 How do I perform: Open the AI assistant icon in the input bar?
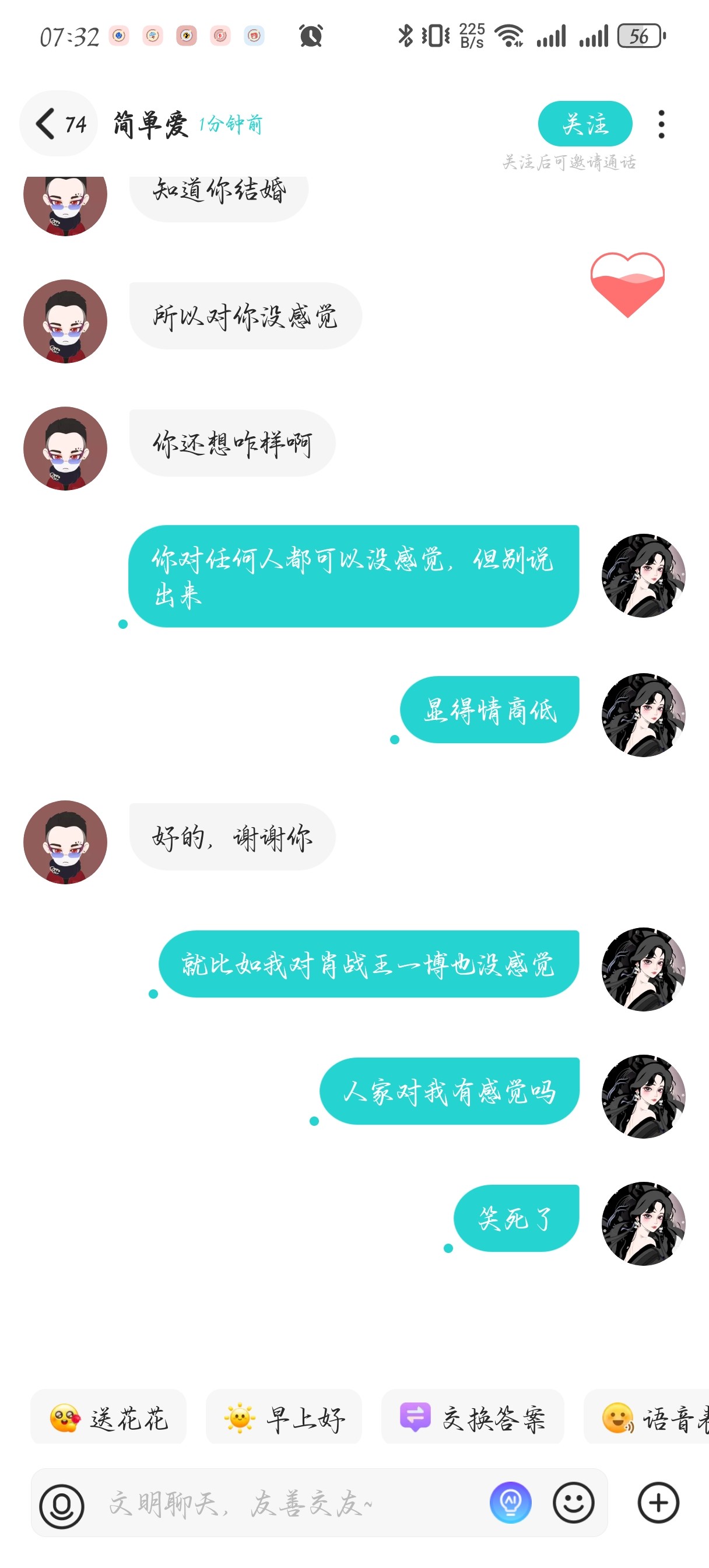tap(510, 1503)
